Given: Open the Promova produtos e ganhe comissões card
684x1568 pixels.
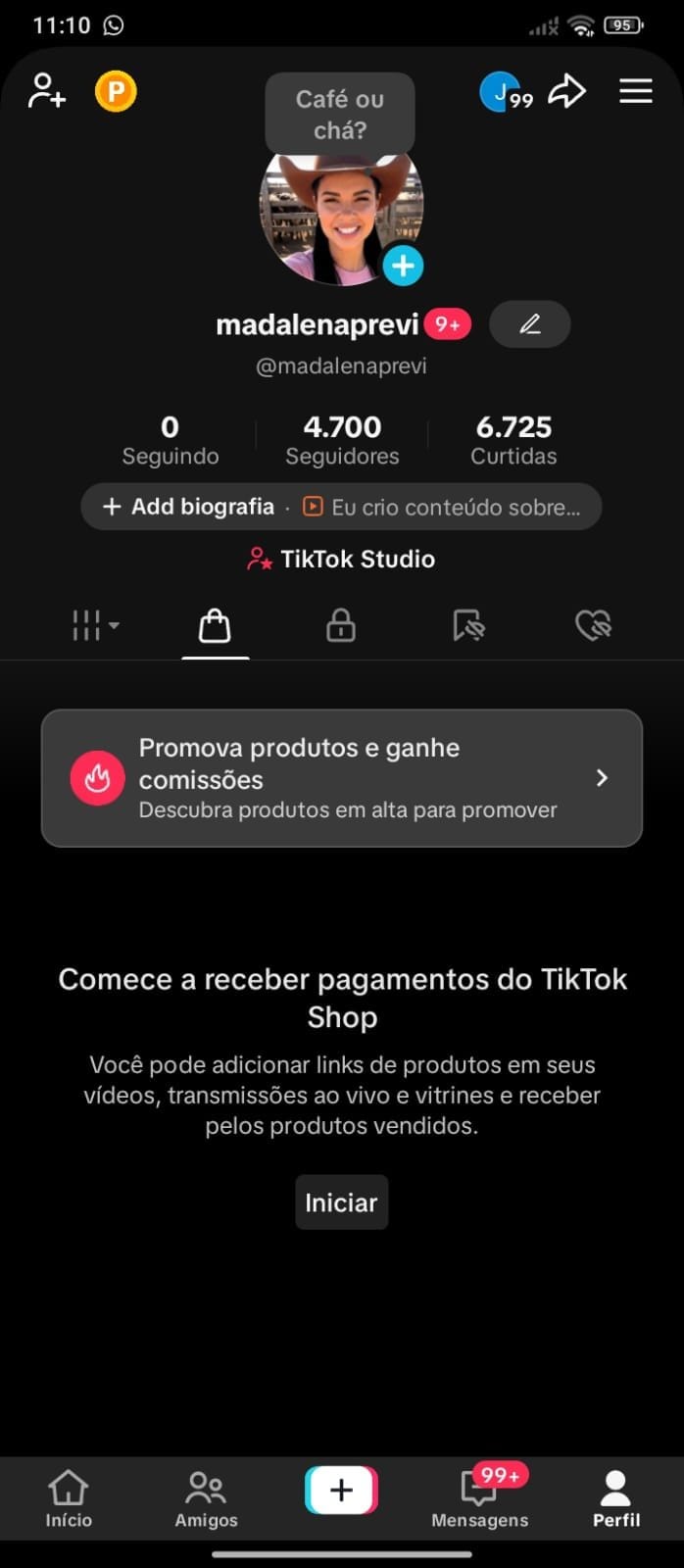Looking at the screenshot, I should click(342, 778).
